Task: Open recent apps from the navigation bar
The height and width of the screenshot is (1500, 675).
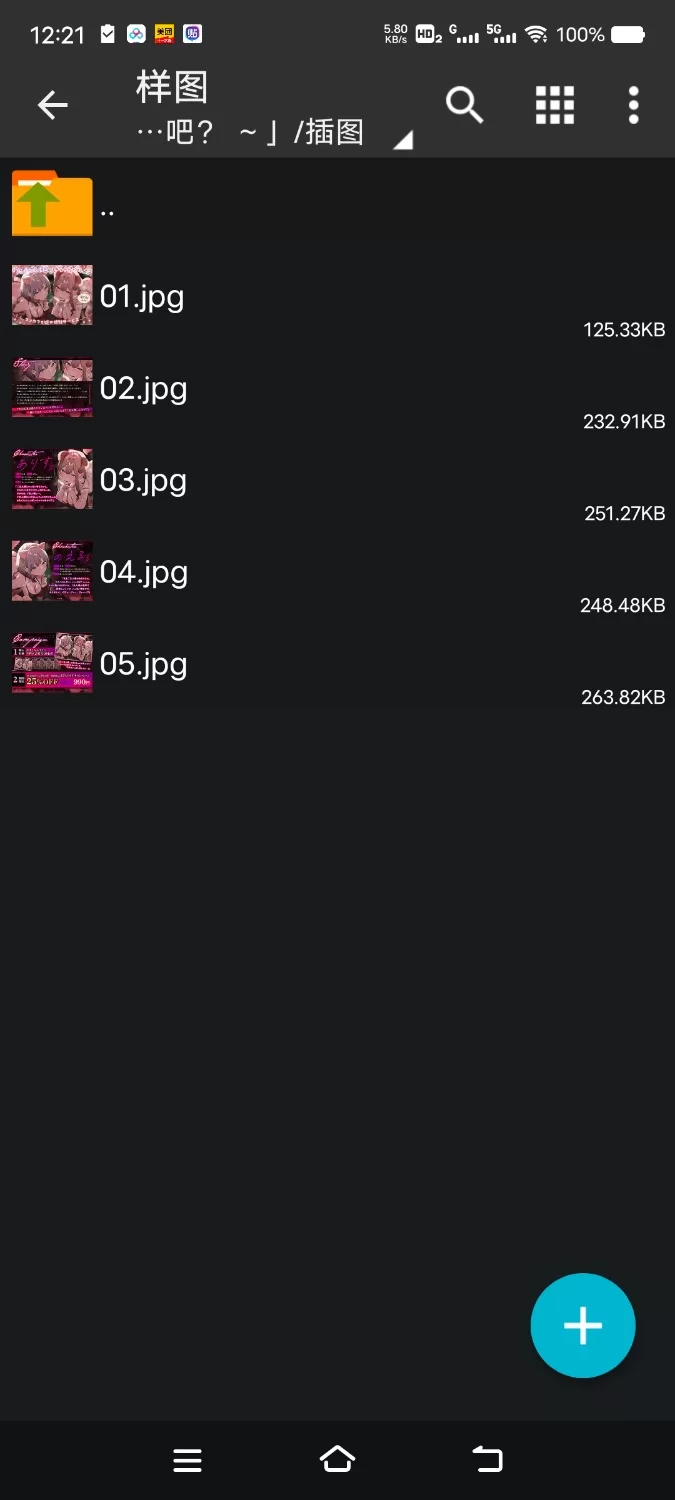Action: tap(188, 1461)
